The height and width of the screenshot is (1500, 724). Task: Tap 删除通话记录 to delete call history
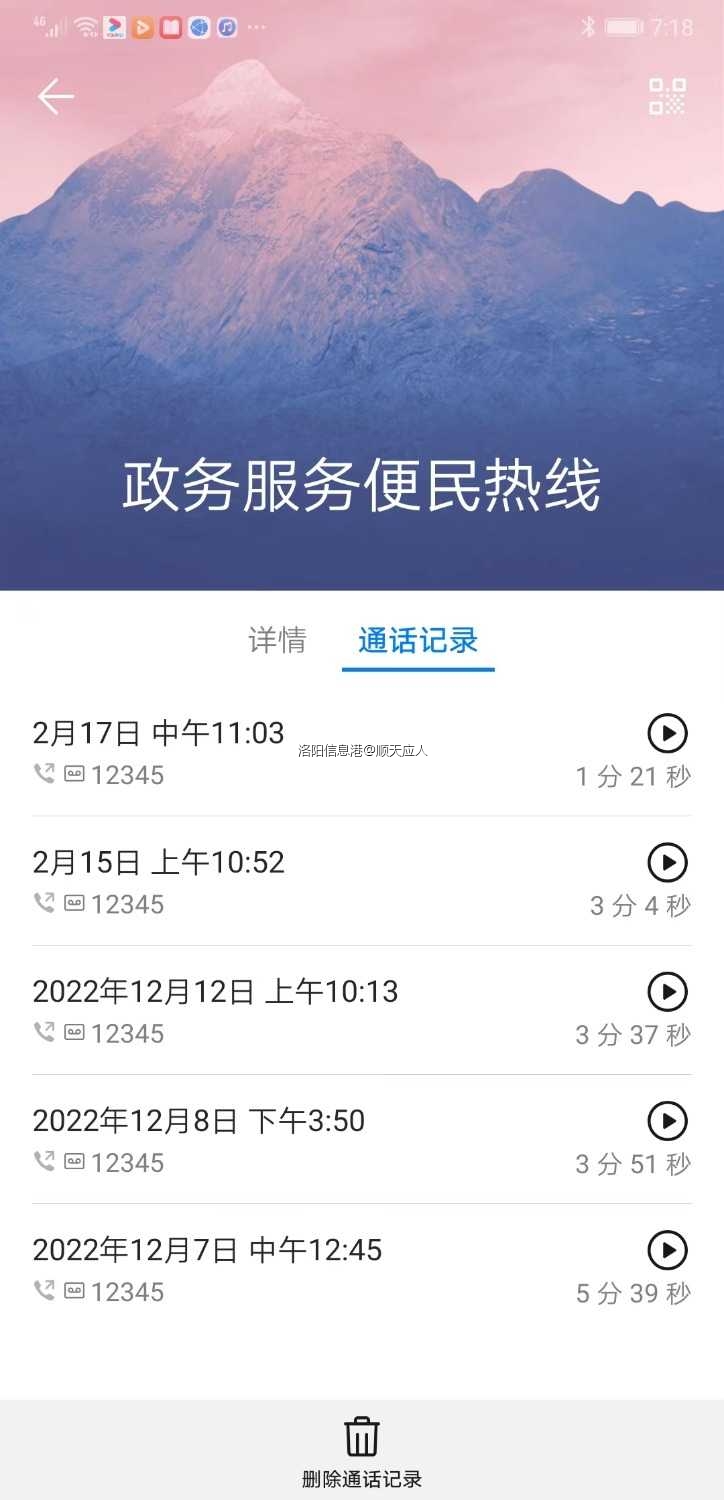coord(362,1451)
